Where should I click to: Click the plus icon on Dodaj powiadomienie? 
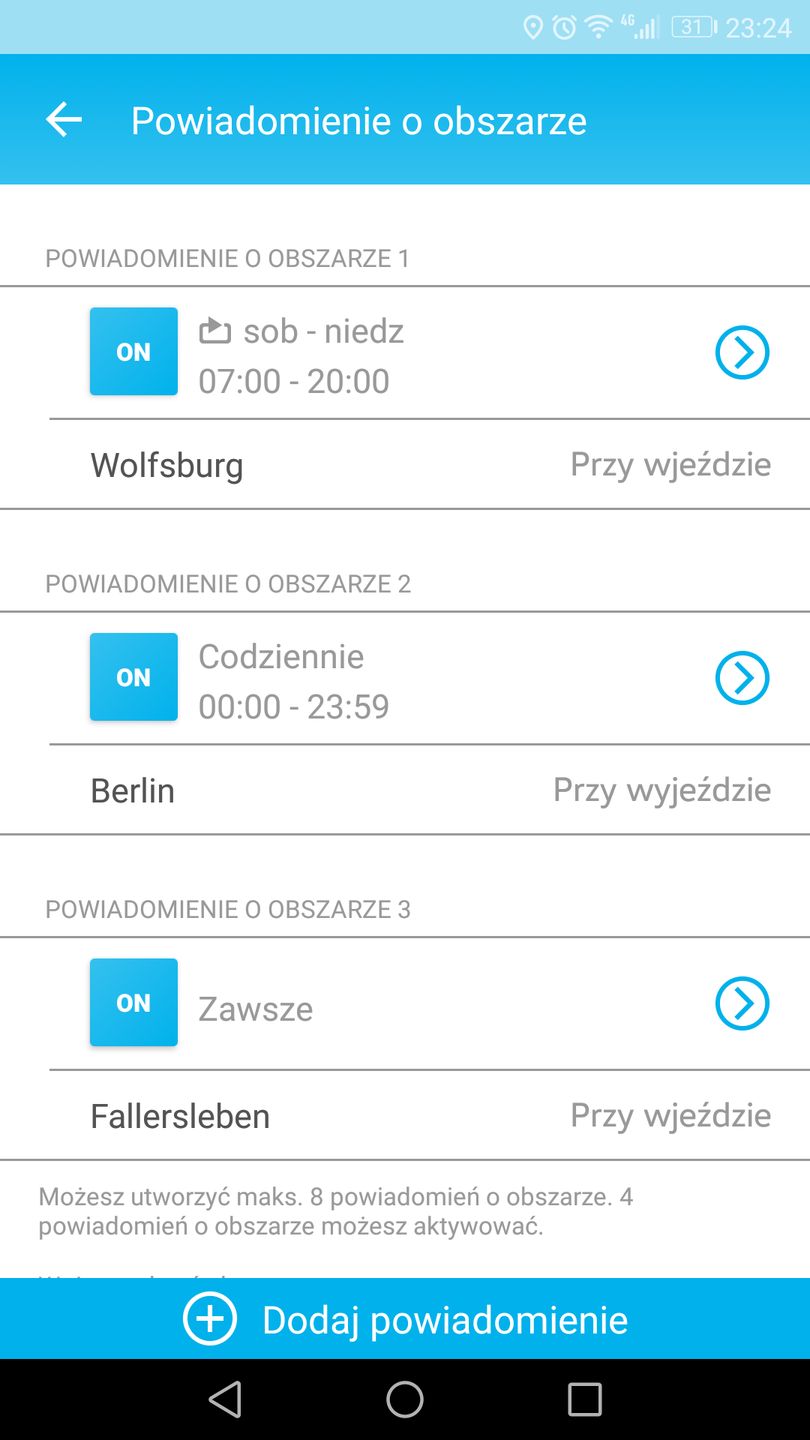click(x=209, y=1319)
